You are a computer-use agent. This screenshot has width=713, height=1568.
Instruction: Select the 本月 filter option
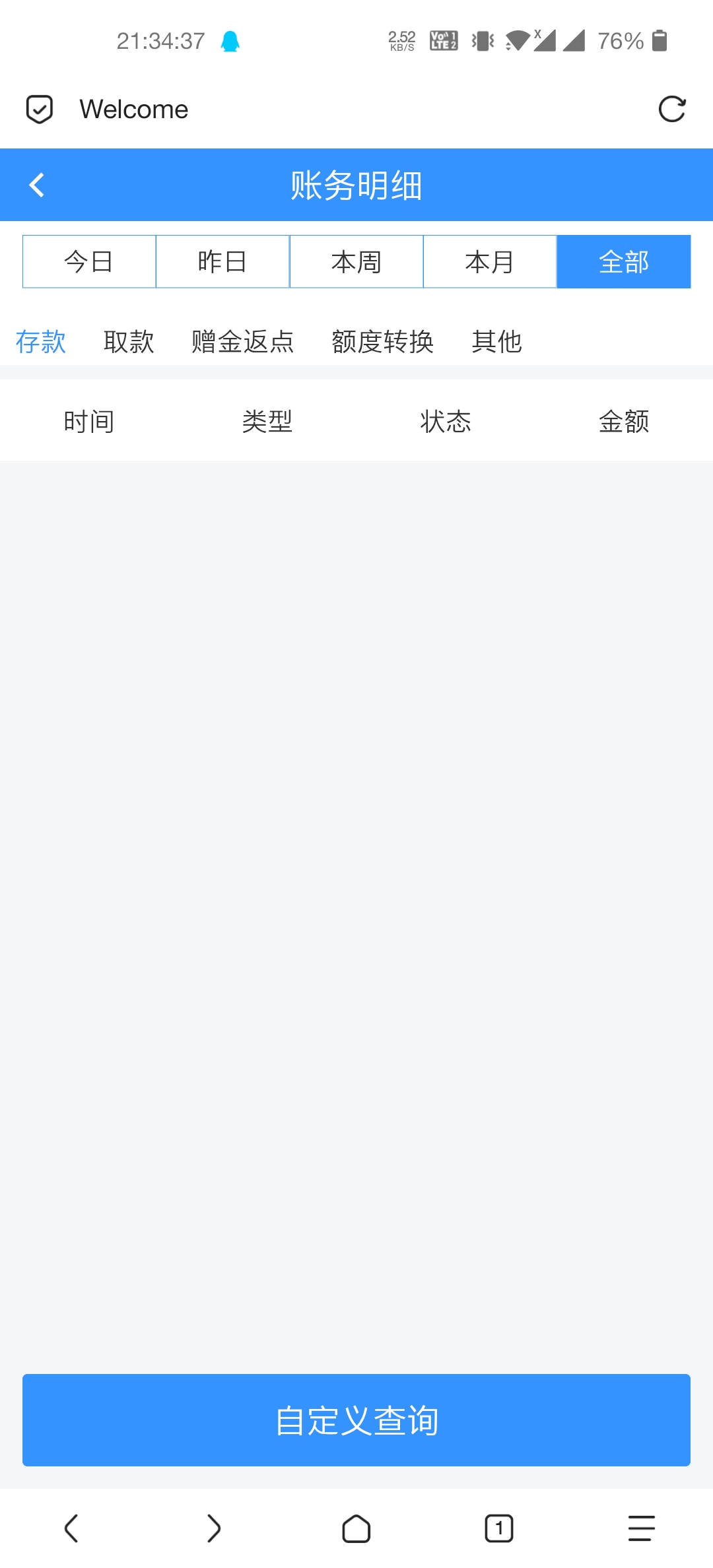point(490,261)
